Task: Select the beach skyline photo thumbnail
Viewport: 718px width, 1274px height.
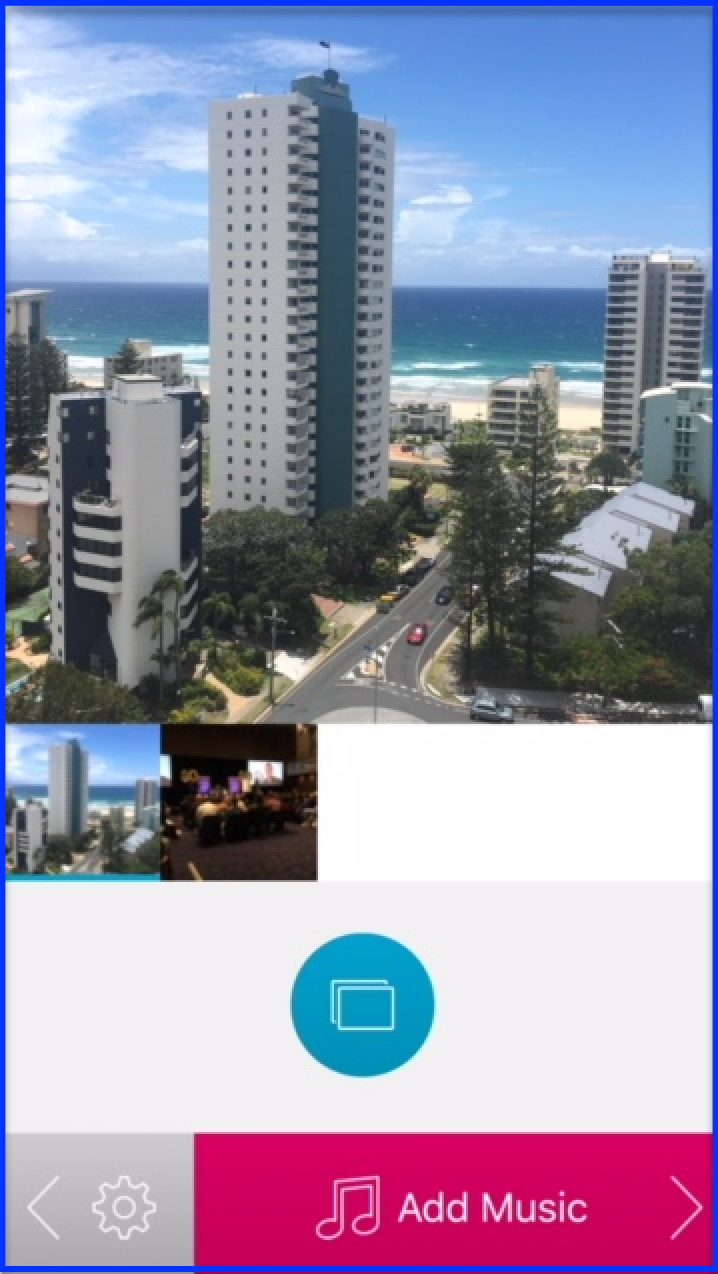Action: (x=83, y=802)
